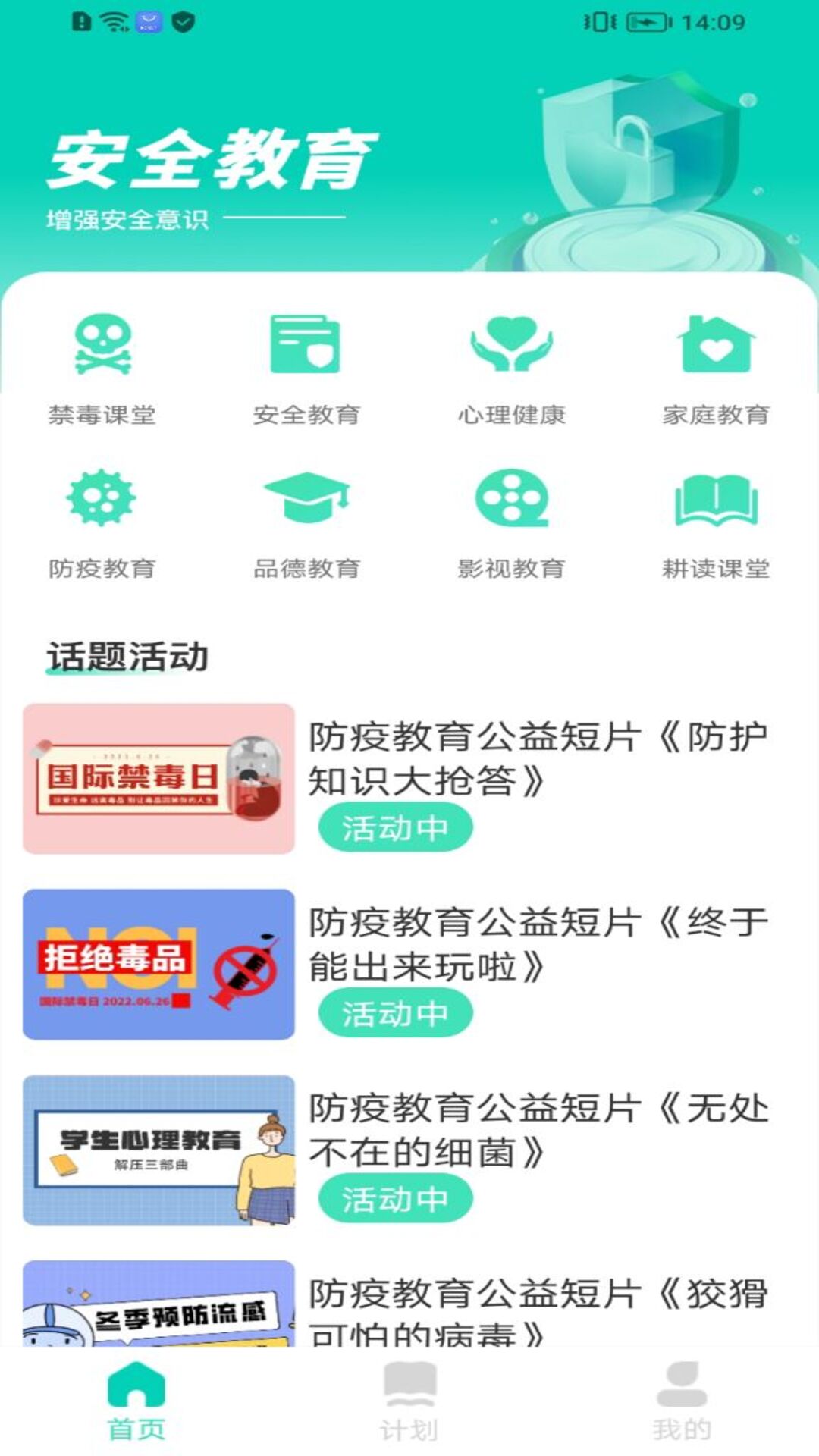
Task: Open the 安全教育 category
Action: [306, 369]
